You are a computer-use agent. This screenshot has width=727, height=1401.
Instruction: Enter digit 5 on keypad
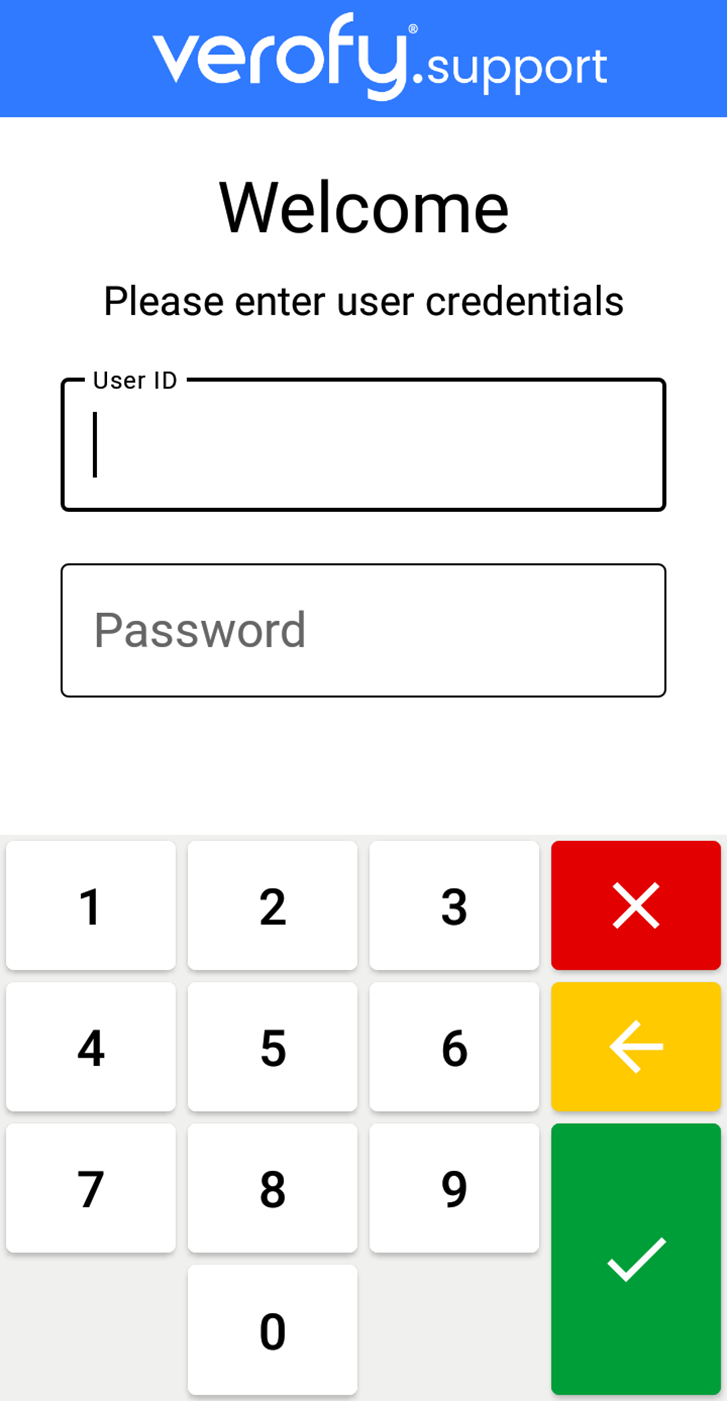coord(272,1047)
